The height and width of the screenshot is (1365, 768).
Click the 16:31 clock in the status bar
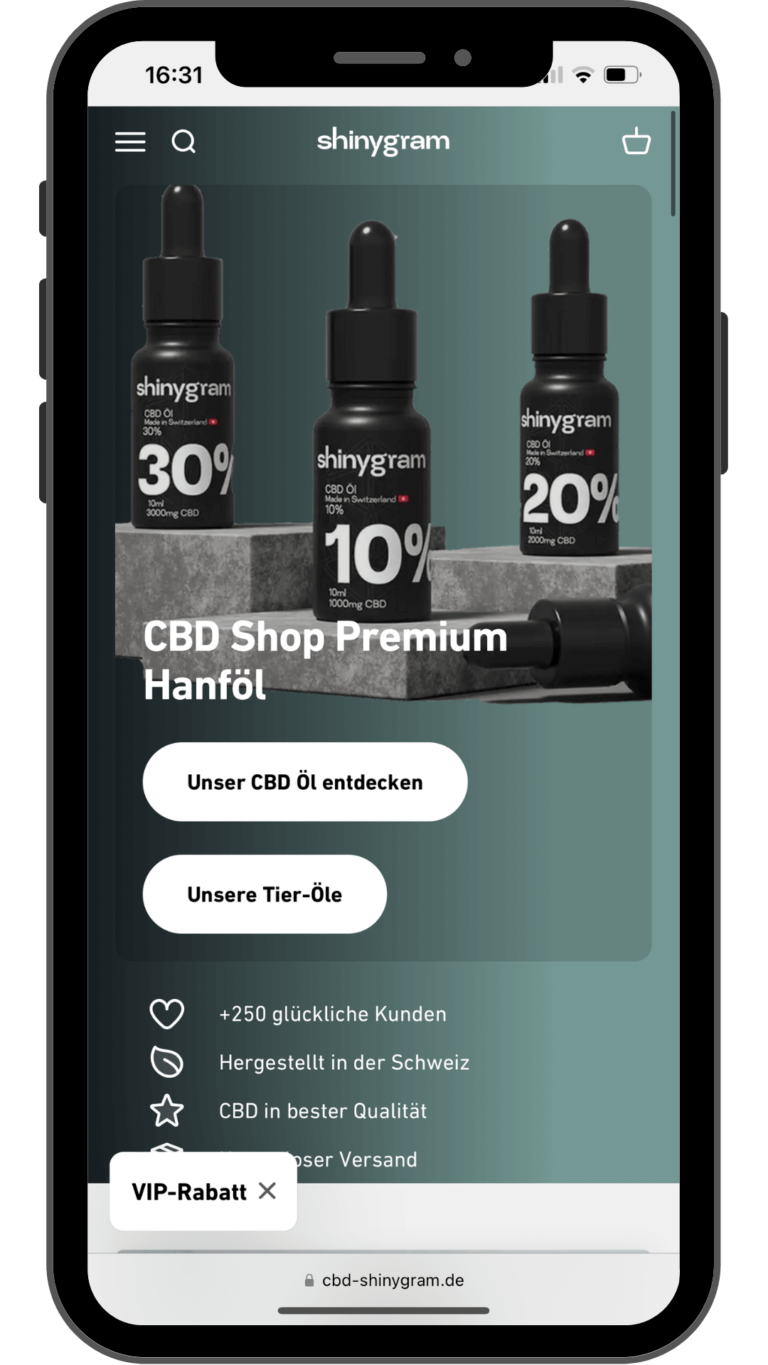pyautogui.click(x=176, y=72)
